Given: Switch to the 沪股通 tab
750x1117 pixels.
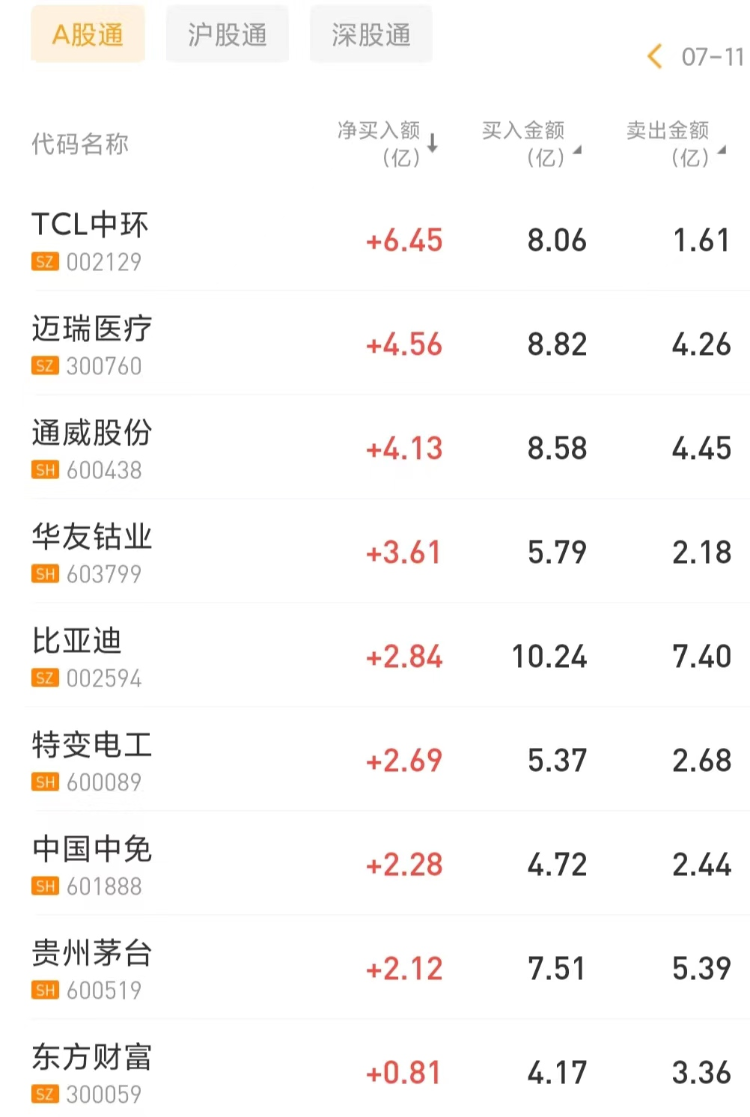Looking at the screenshot, I should click(x=227, y=35).
